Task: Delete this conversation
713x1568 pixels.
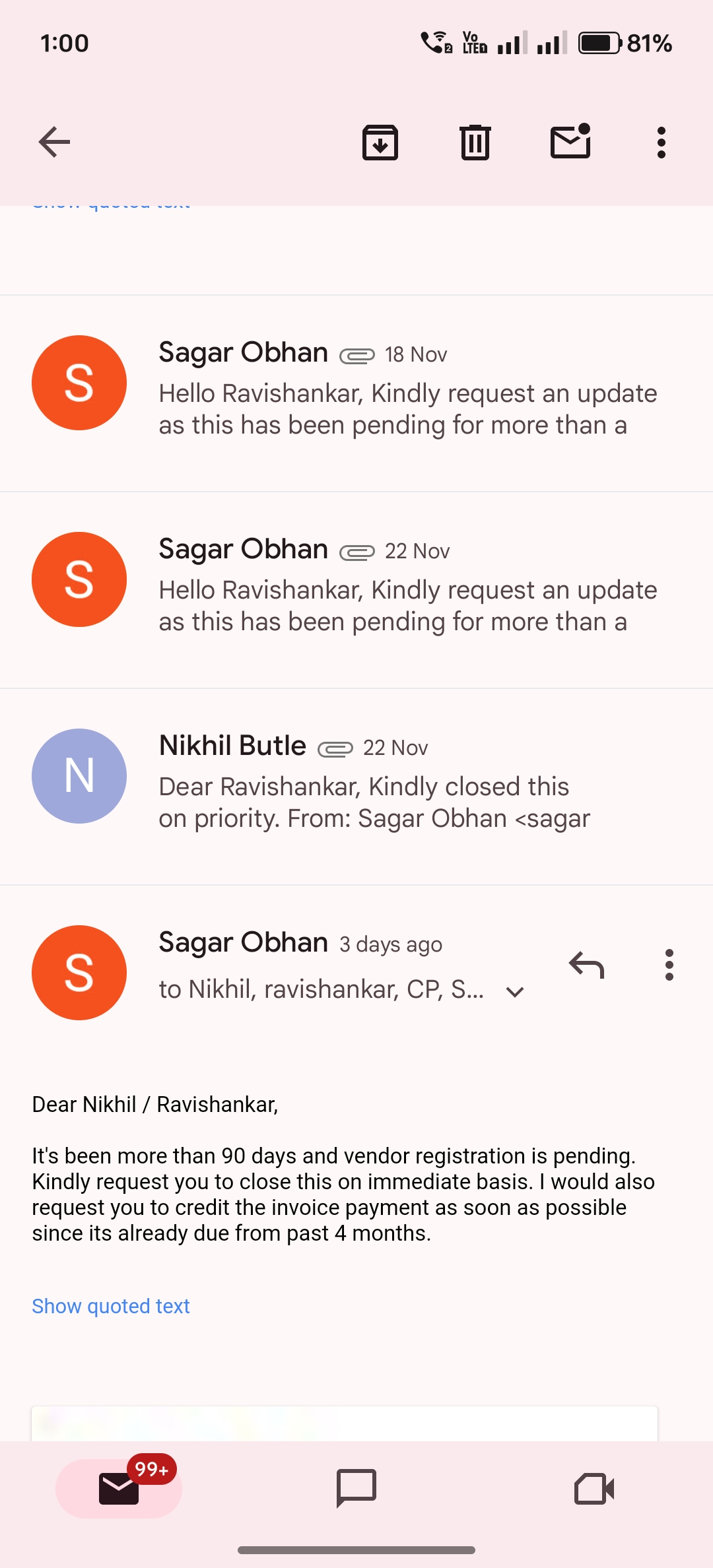Action: (475, 142)
